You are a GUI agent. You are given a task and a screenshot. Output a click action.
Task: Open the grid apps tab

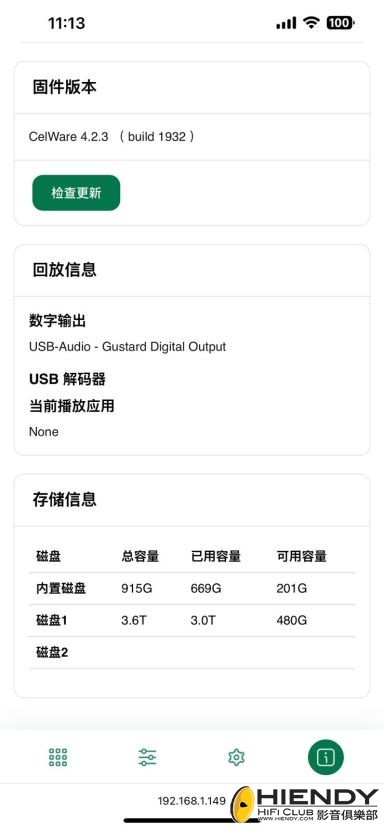[58, 757]
